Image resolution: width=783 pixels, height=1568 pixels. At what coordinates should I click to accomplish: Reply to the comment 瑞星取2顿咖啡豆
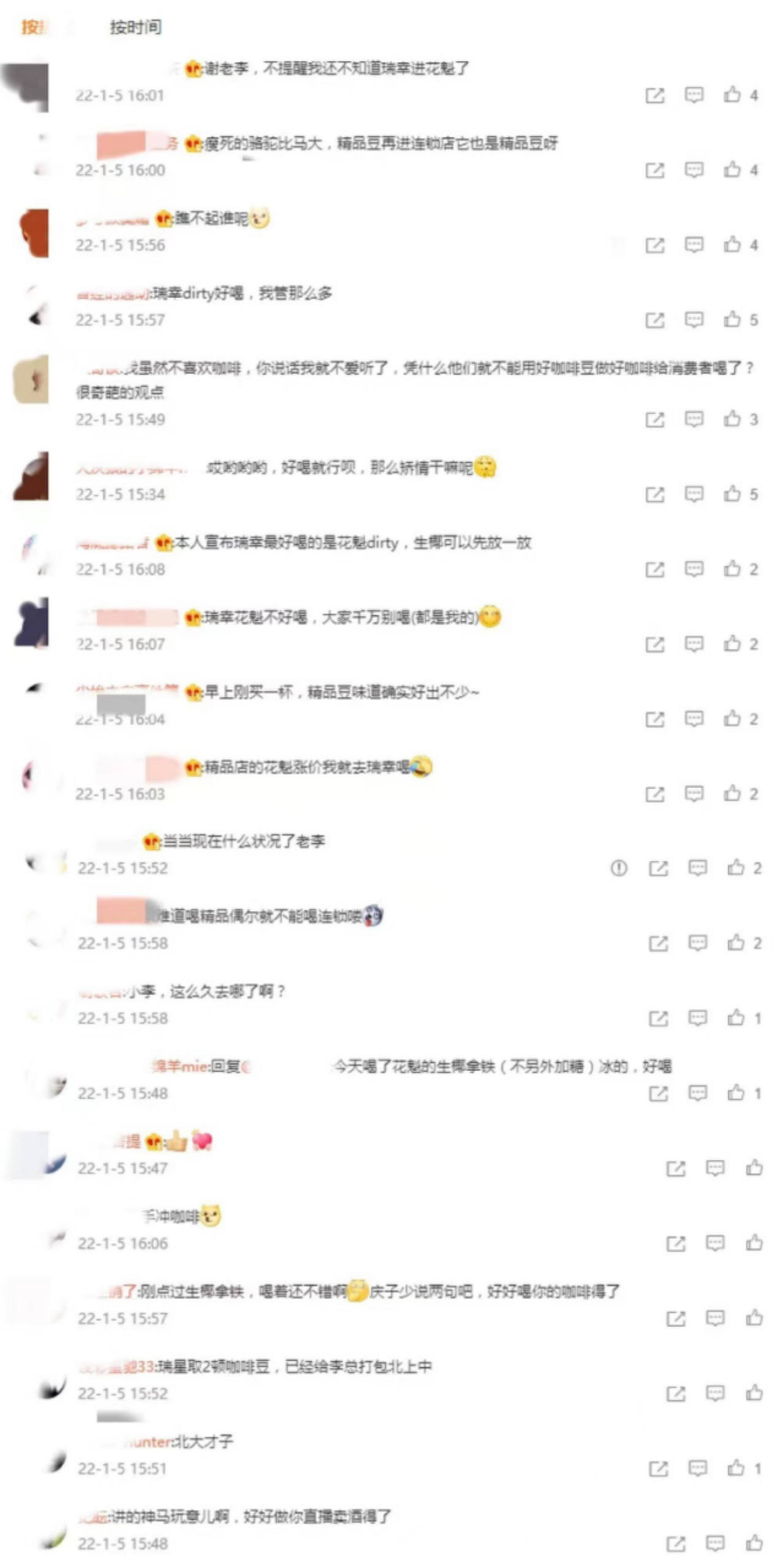(x=715, y=1393)
